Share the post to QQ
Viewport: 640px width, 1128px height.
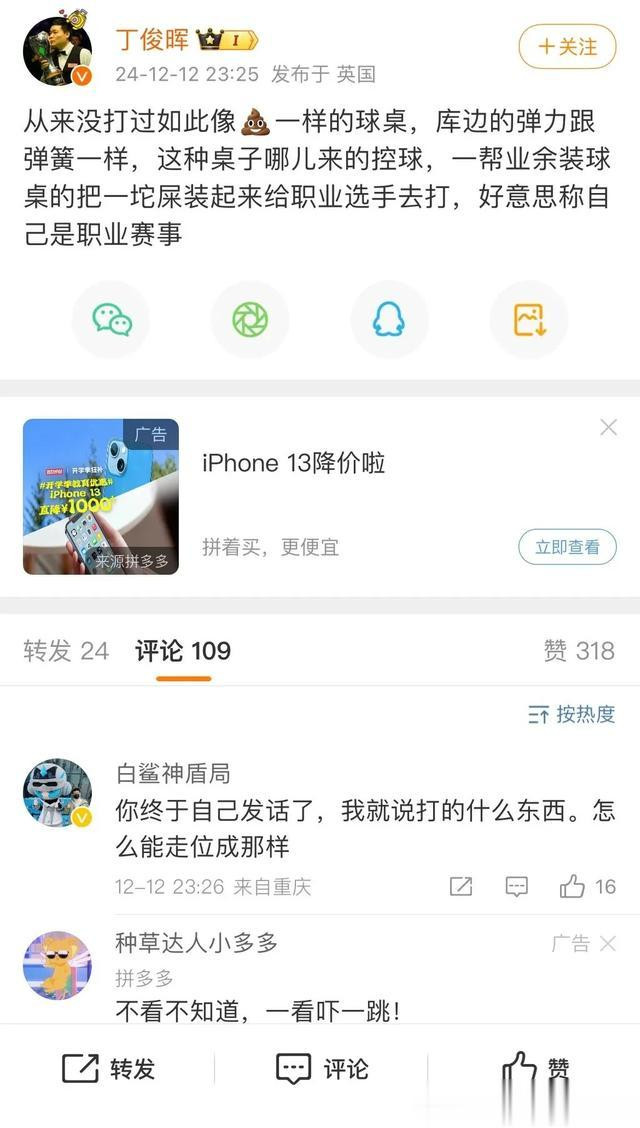(389, 319)
